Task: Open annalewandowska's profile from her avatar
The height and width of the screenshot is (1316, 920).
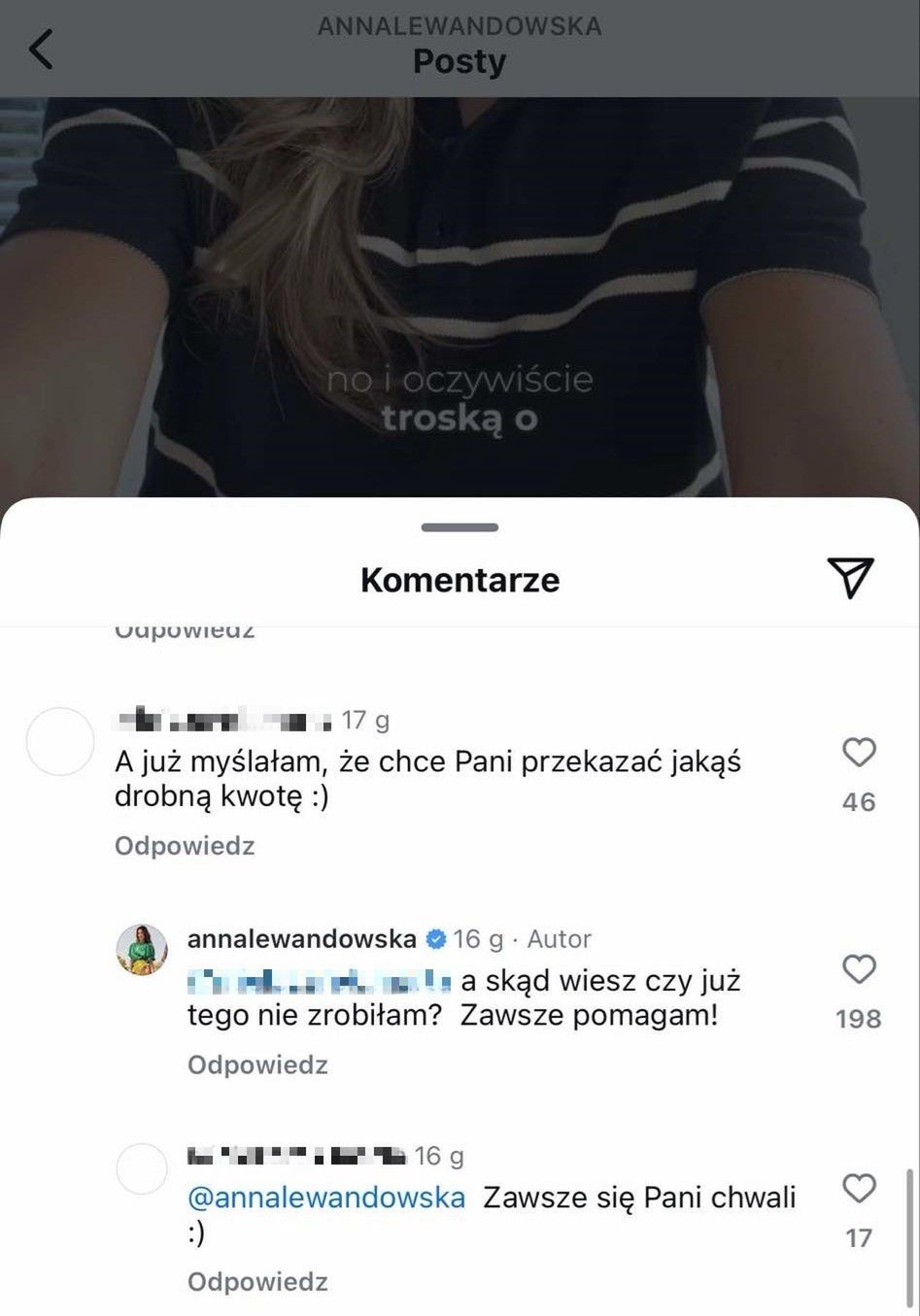Action: 142,949
